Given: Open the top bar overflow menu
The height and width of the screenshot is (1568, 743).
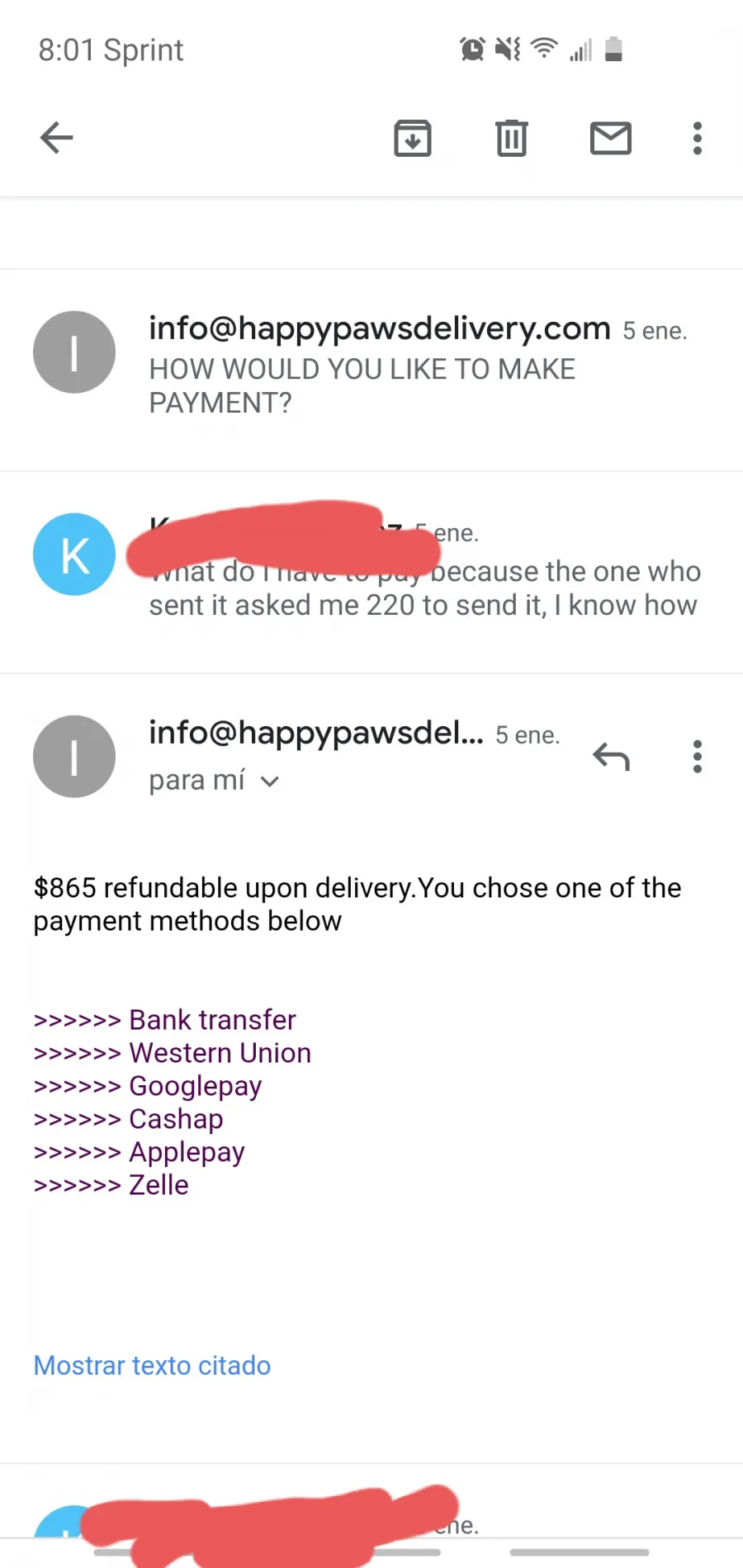Looking at the screenshot, I should coord(698,138).
